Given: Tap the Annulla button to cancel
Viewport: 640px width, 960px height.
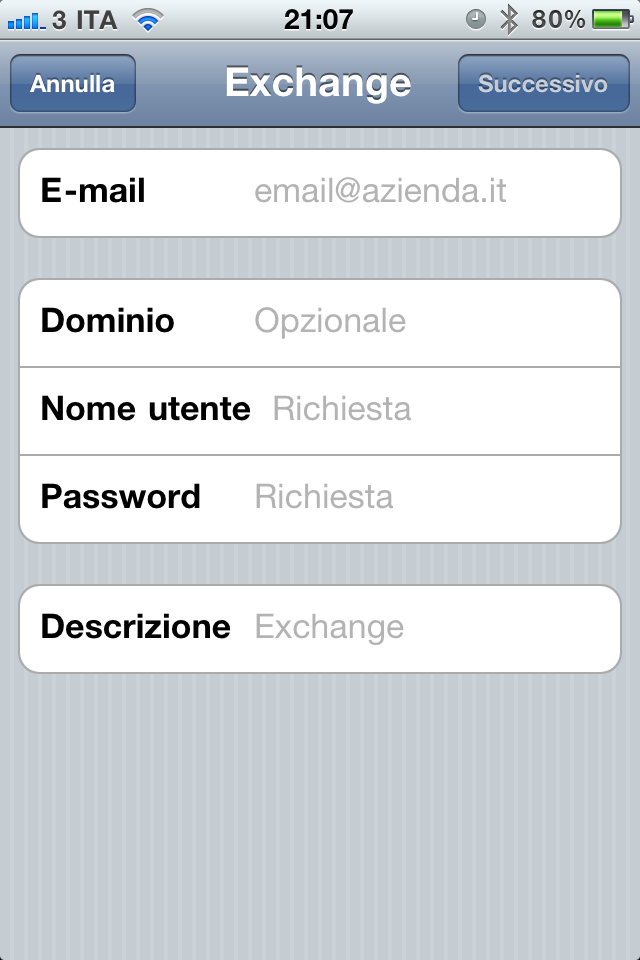Looking at the screenshot, I should tap(72, 84).
